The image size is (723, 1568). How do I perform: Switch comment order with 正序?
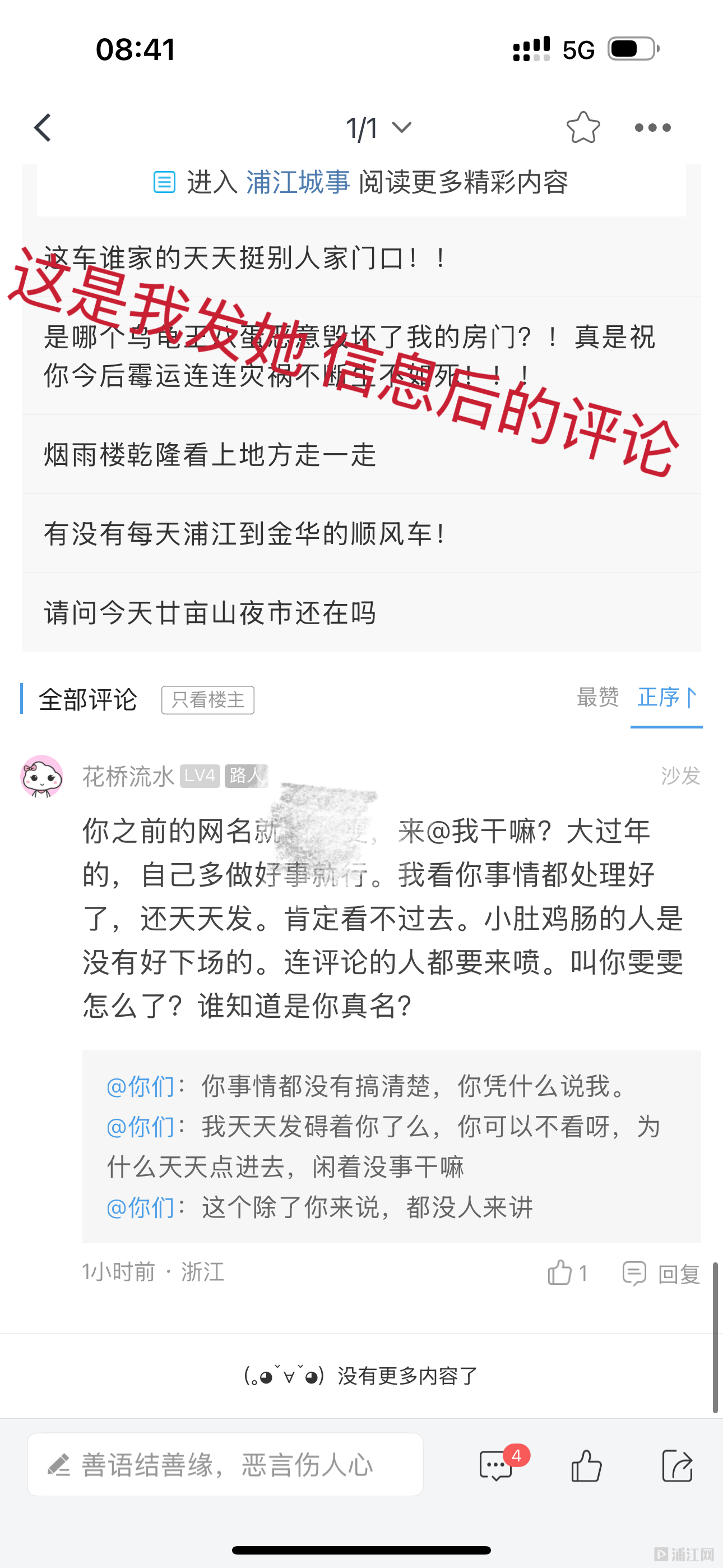point(666,698)
